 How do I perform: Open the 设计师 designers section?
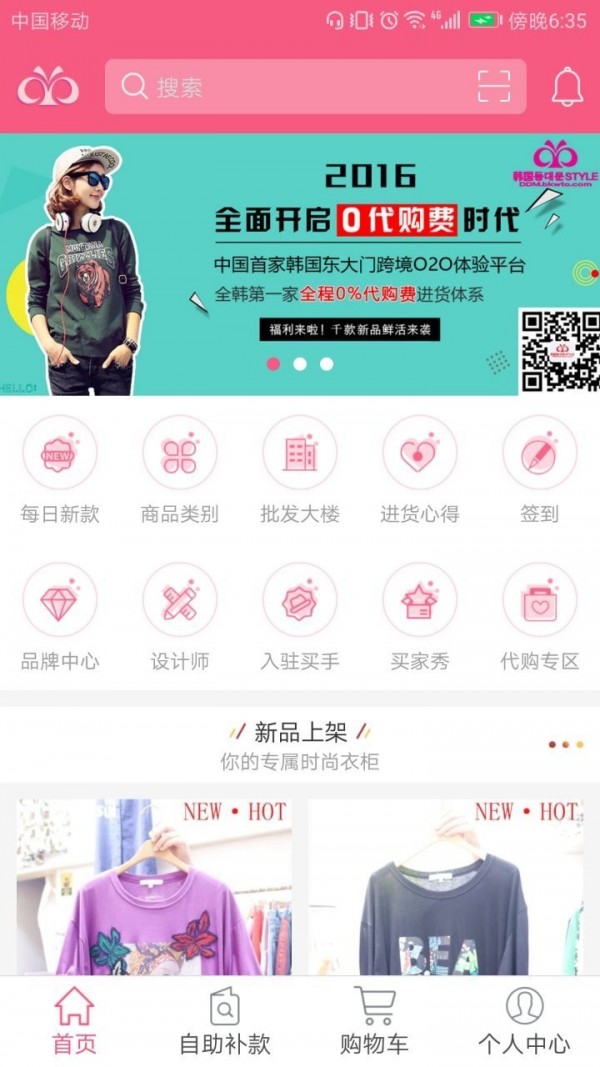point(180,617)
